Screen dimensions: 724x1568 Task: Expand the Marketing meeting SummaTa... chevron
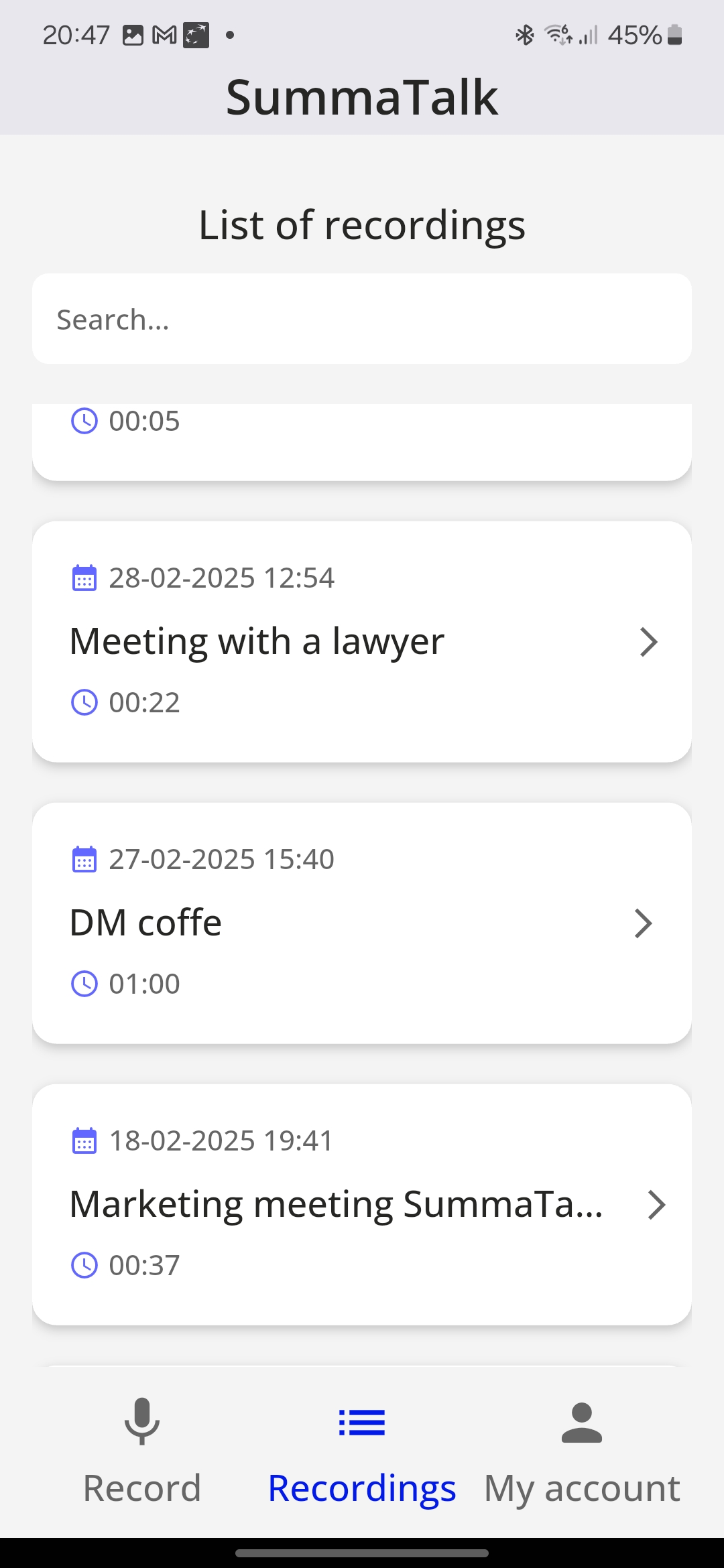tap(656, 1204)
